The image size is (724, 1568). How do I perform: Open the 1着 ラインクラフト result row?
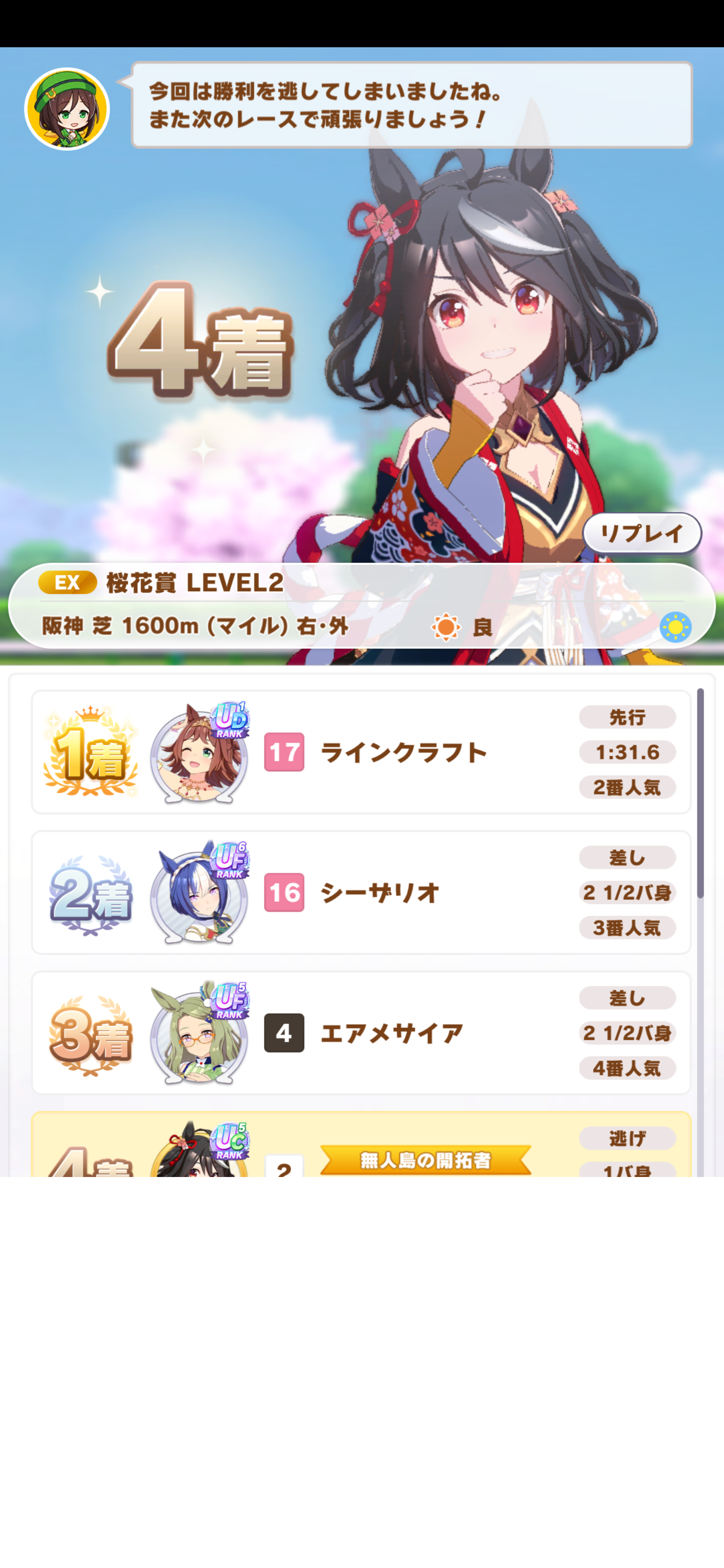pos(361,752)
